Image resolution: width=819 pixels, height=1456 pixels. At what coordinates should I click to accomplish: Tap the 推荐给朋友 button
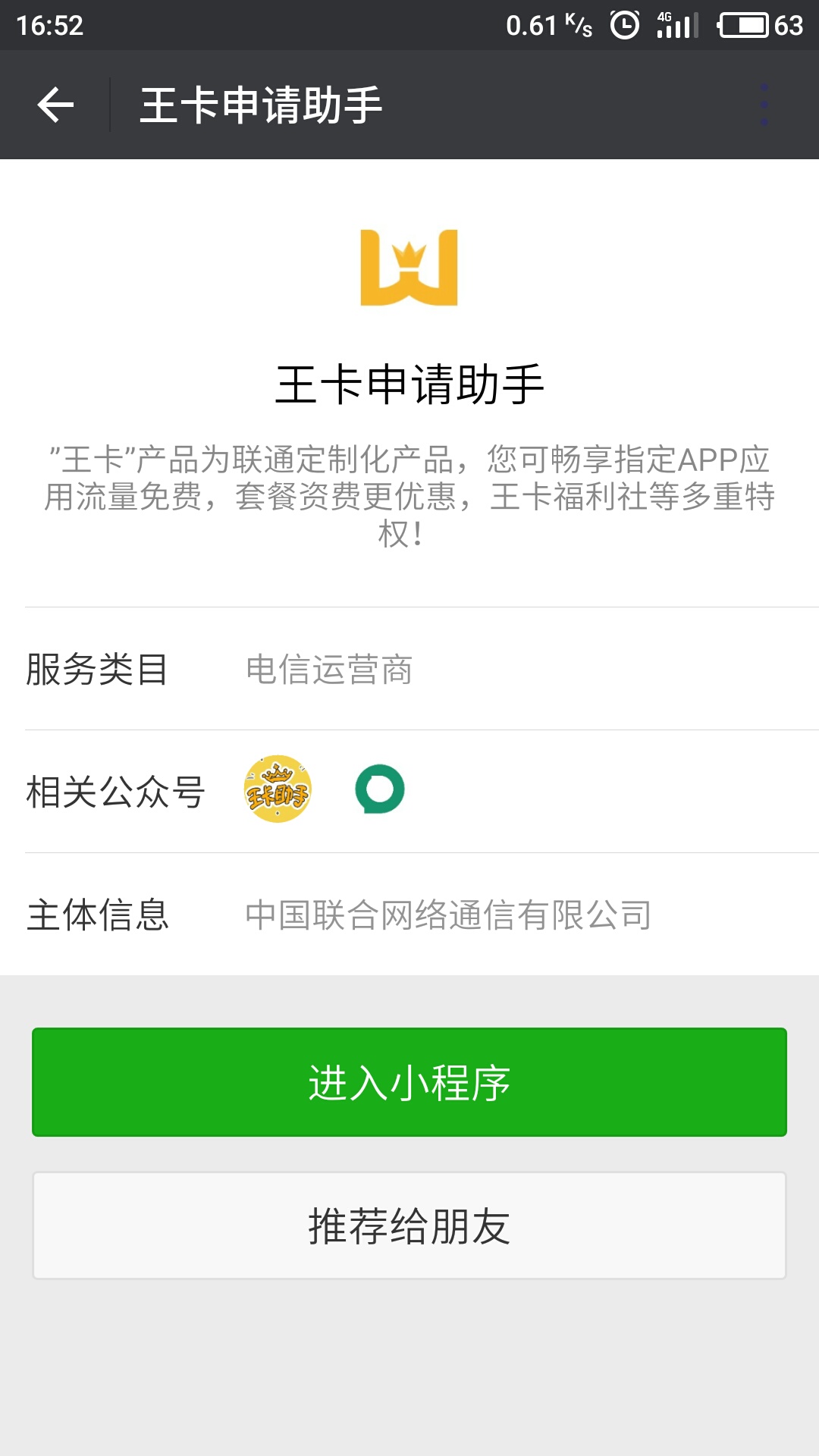[409, 1225]
